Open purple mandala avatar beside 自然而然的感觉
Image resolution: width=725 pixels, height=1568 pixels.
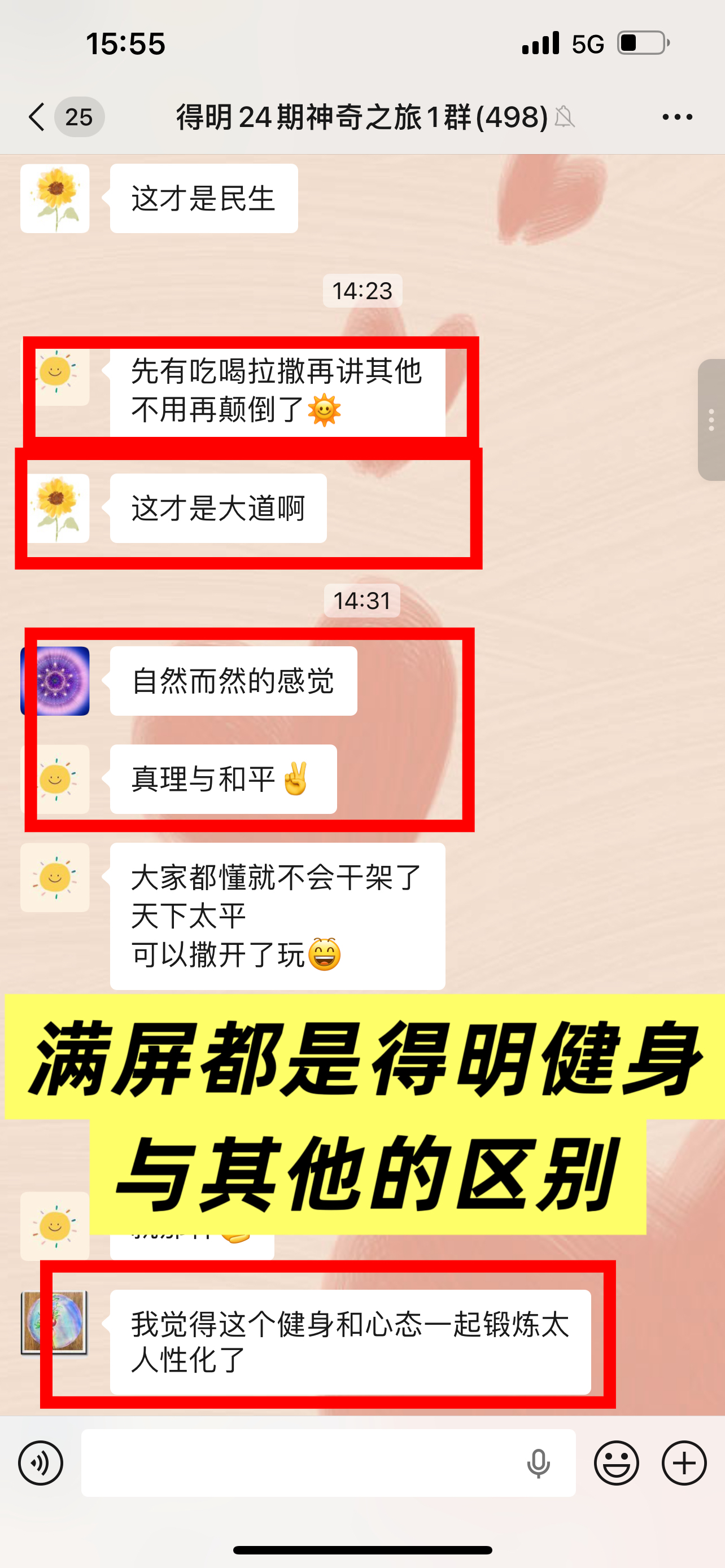pyautogui.click(x=55, y=681)
